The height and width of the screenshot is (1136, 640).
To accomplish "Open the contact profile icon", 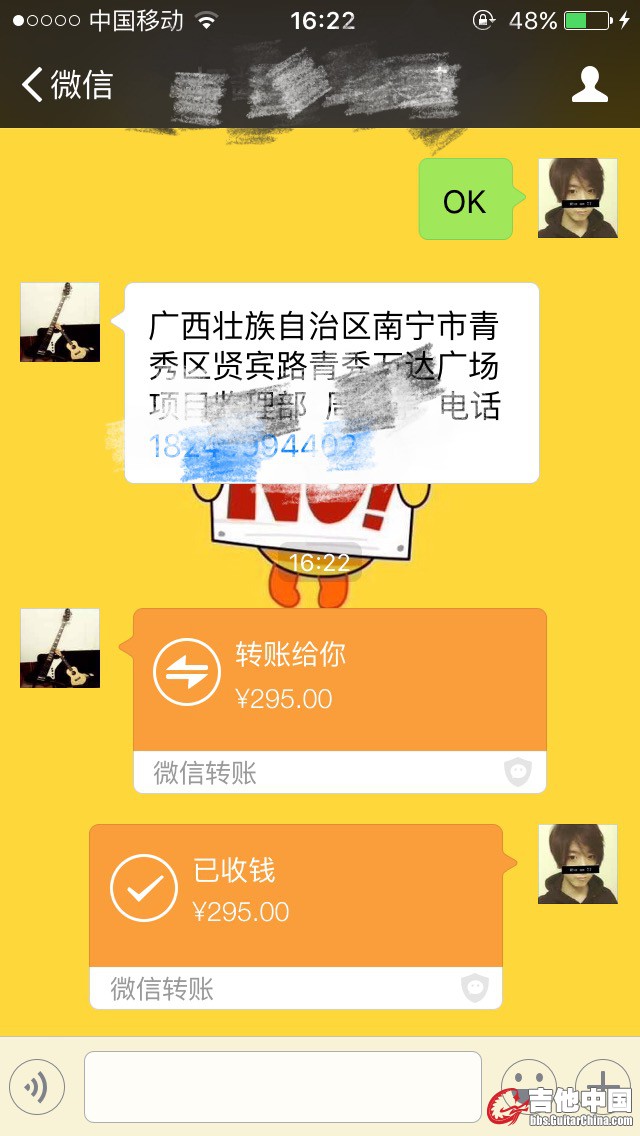I will [589, 85].
